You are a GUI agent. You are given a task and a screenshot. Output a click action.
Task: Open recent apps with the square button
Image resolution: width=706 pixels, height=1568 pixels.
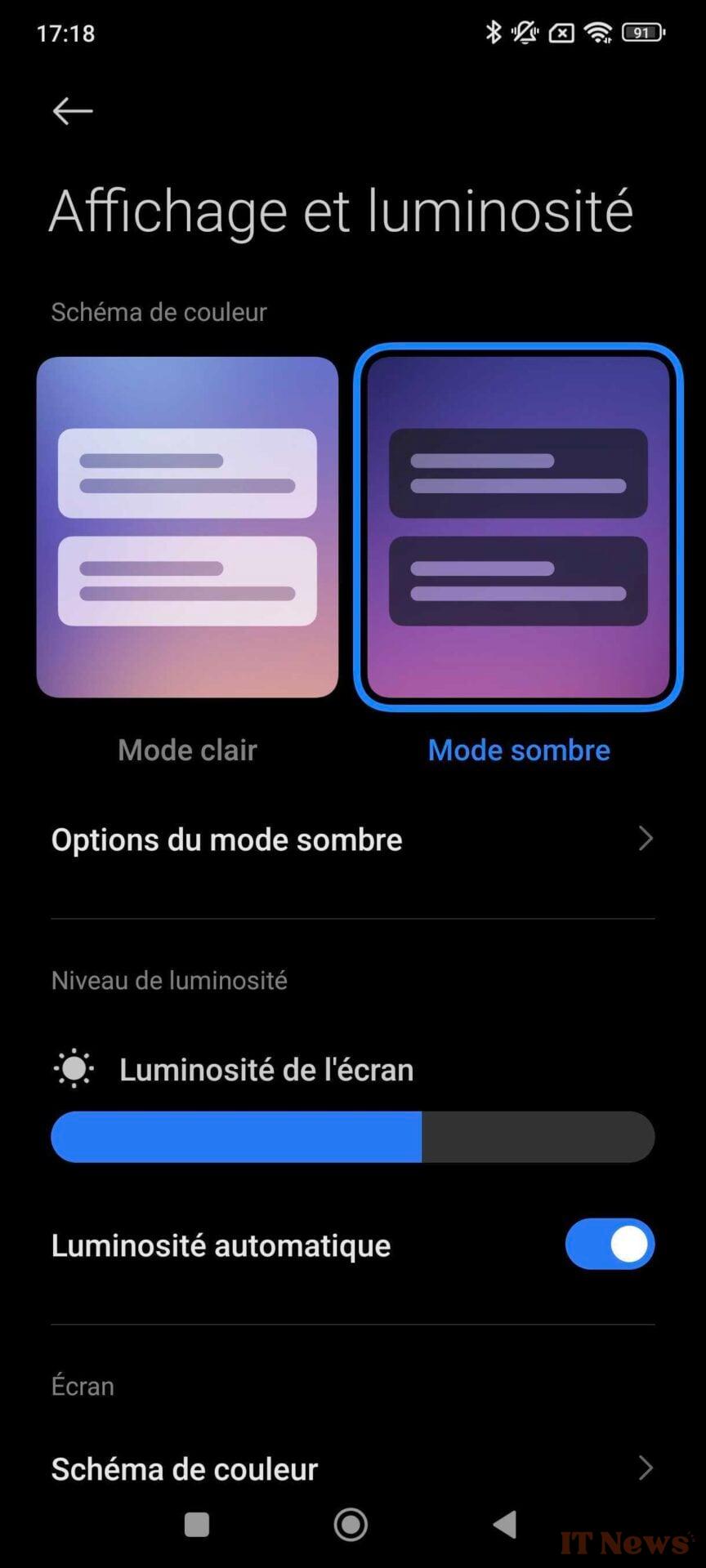point(197,1524)
